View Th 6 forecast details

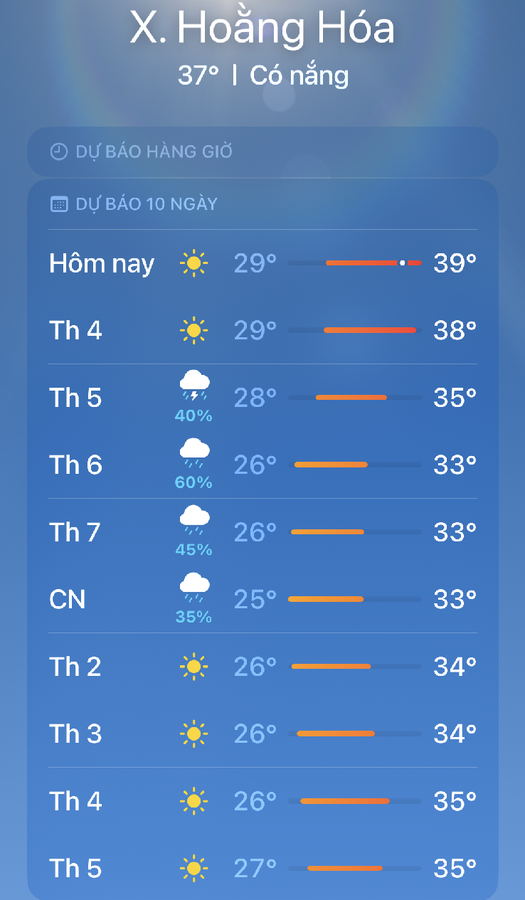pos(263,464)
